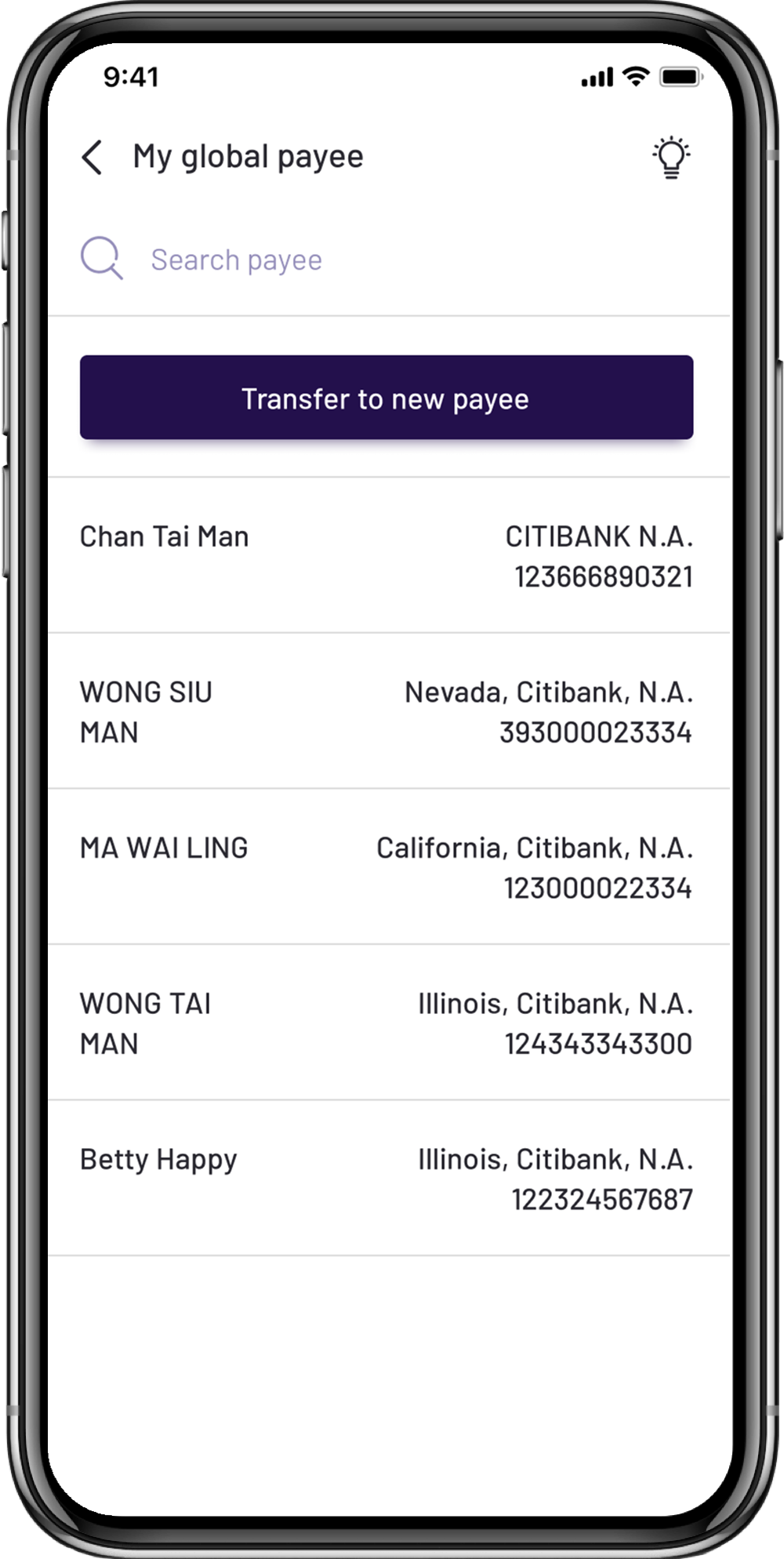Open the lightbulb tips icon
Viewport: 784px width, 1559px height.
tap(671, 158)
